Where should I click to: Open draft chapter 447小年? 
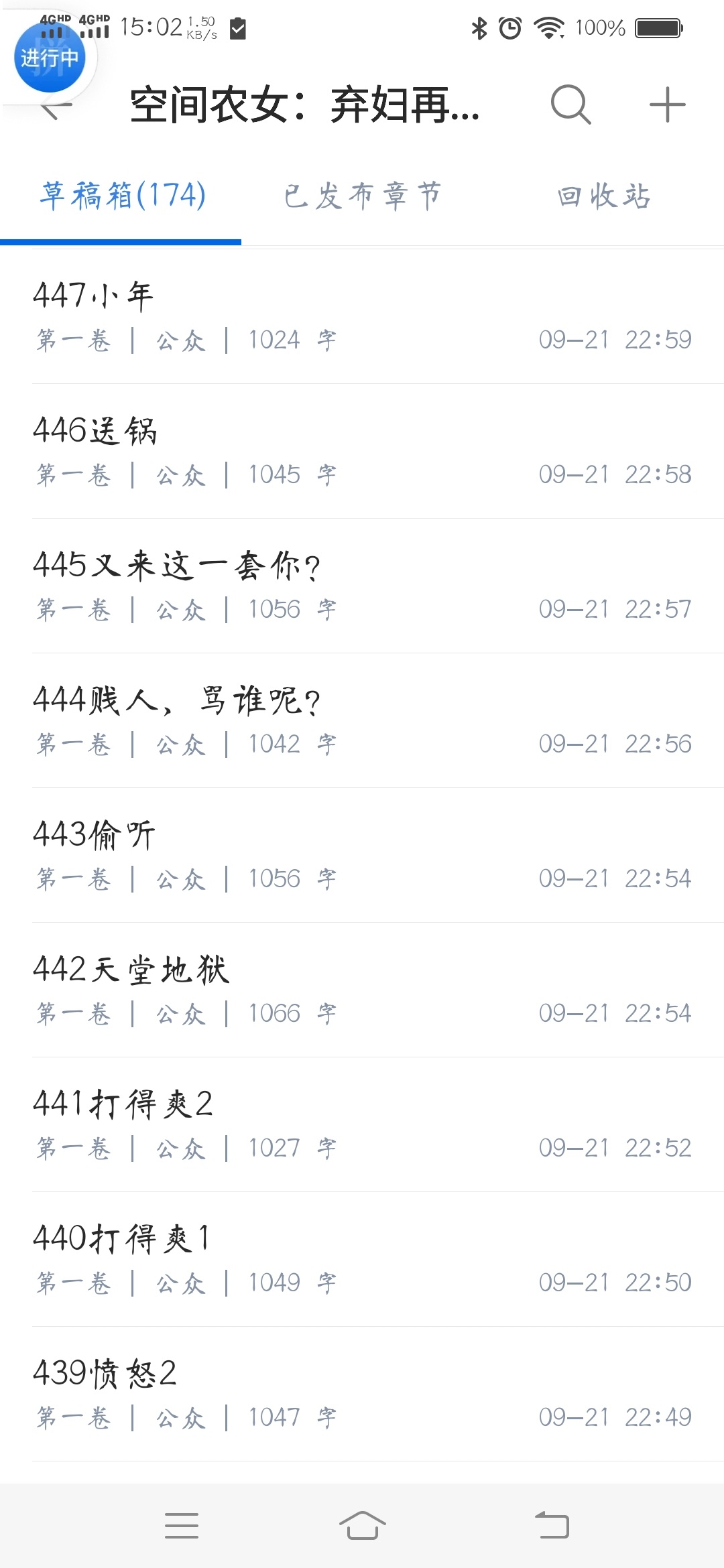pos(362,316)
